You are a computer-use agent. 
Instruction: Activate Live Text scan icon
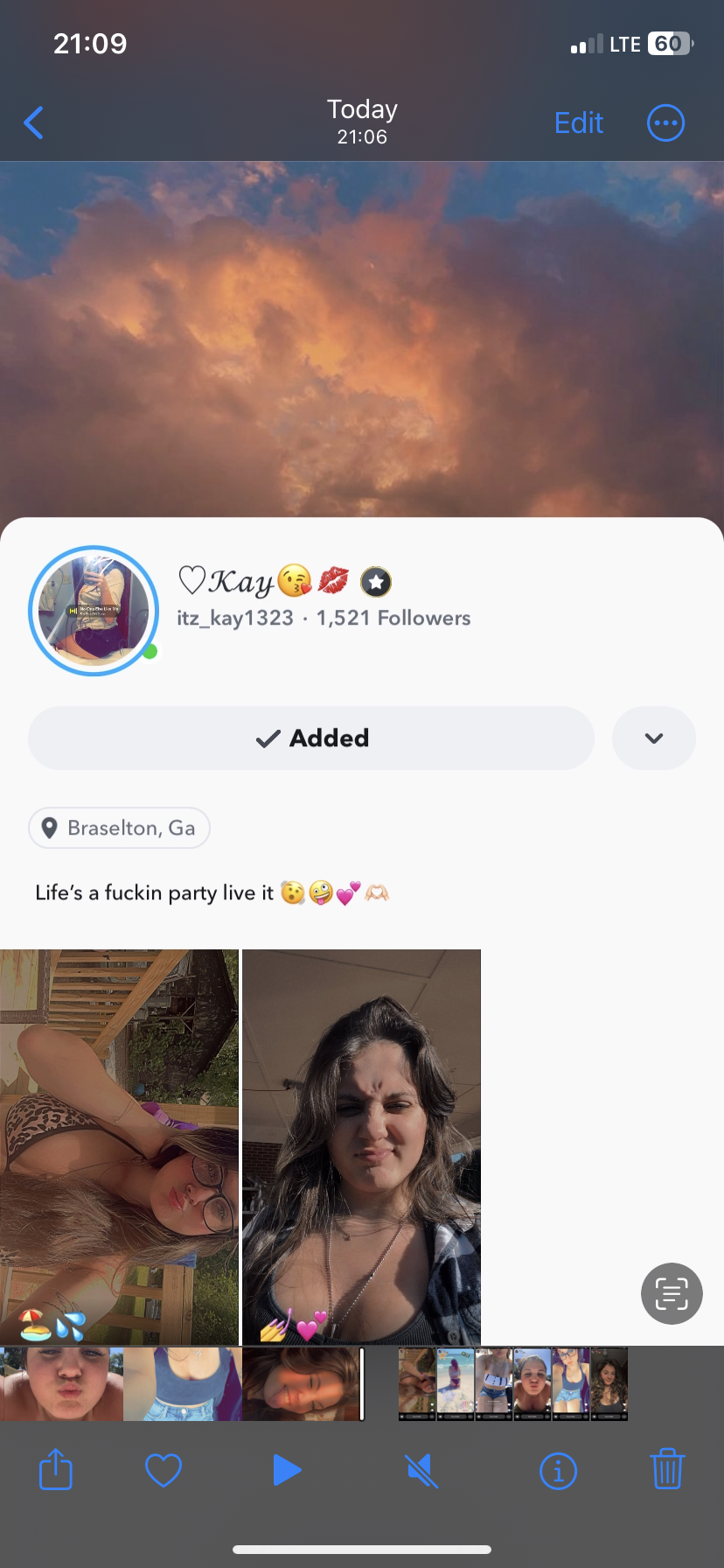672,1293
